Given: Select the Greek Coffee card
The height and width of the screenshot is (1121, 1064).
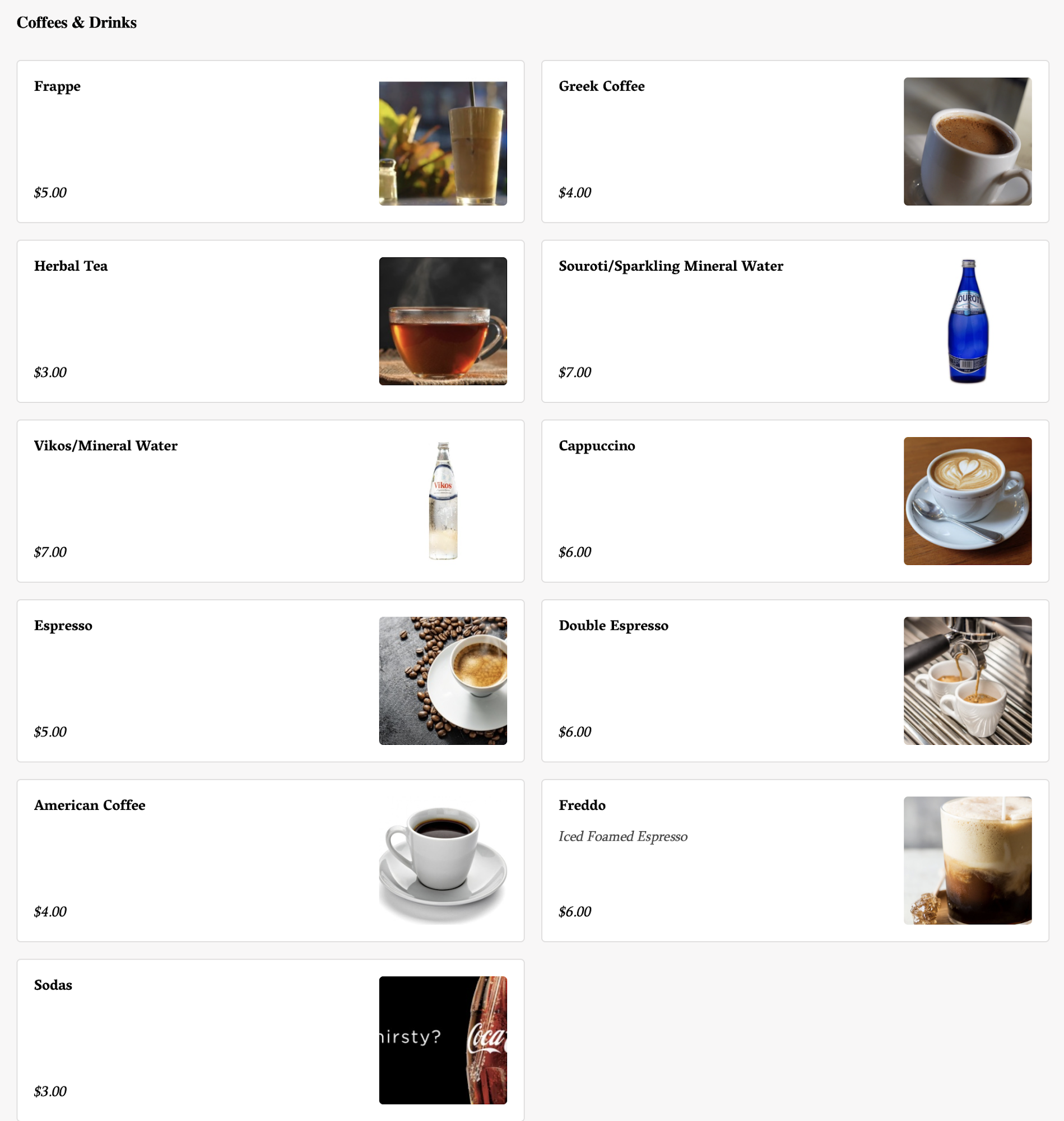Looking at the screenshot, I should point(794,142).
